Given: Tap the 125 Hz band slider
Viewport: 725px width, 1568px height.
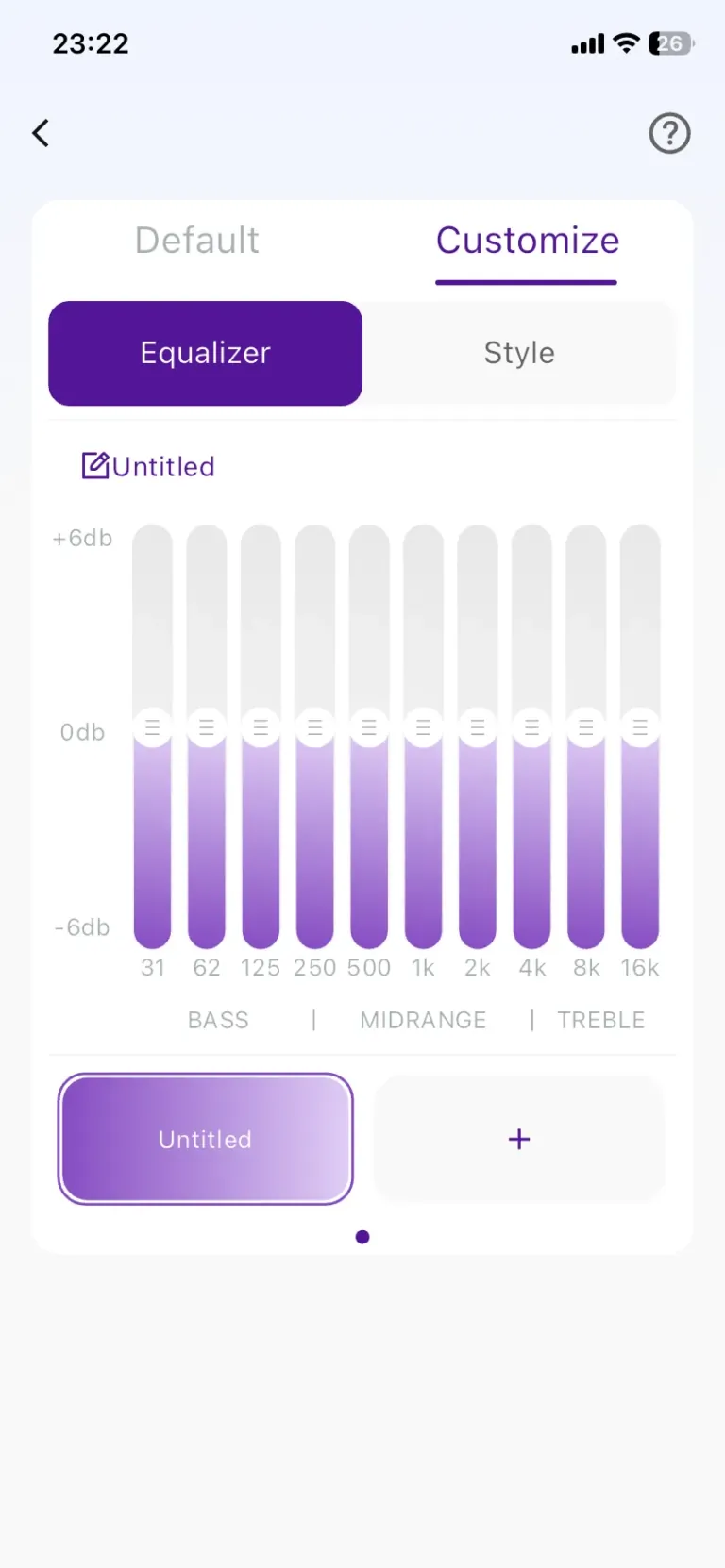Looking at the screenshot, I should pyautogui.click(x=261, y=728).
